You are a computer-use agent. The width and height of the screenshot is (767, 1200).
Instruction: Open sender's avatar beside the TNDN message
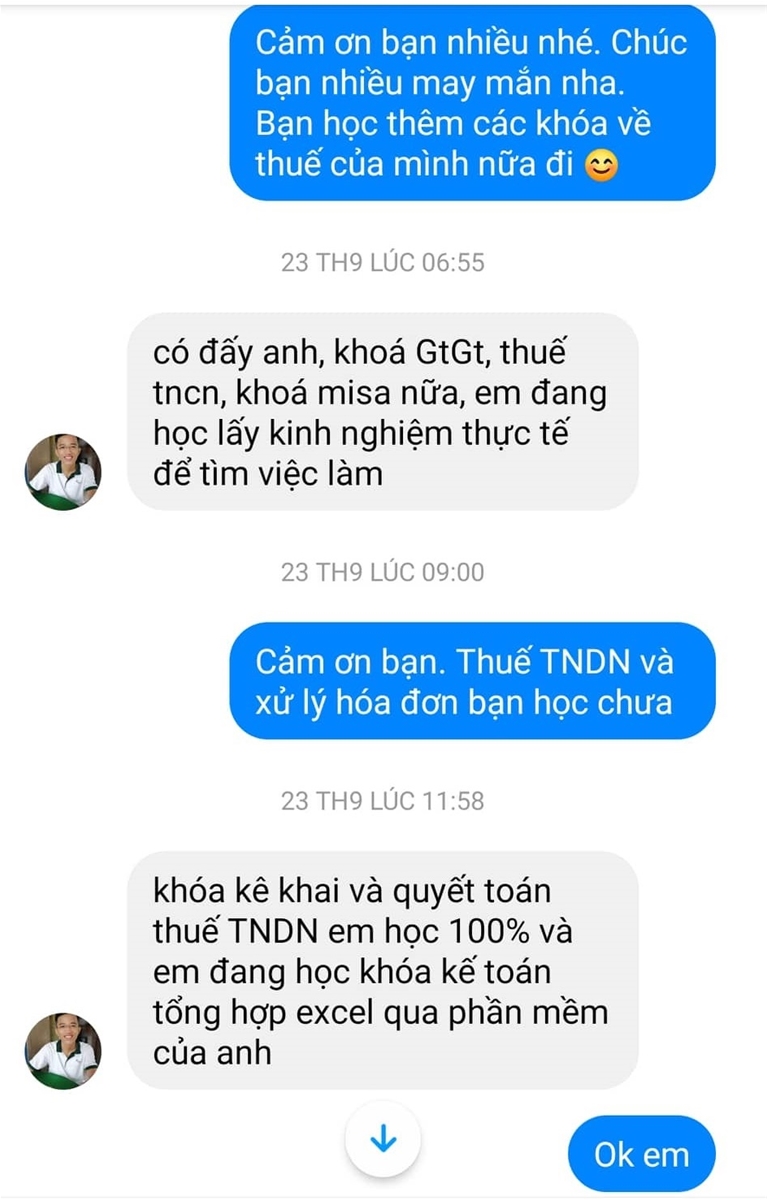click(x=63, y=1050)
